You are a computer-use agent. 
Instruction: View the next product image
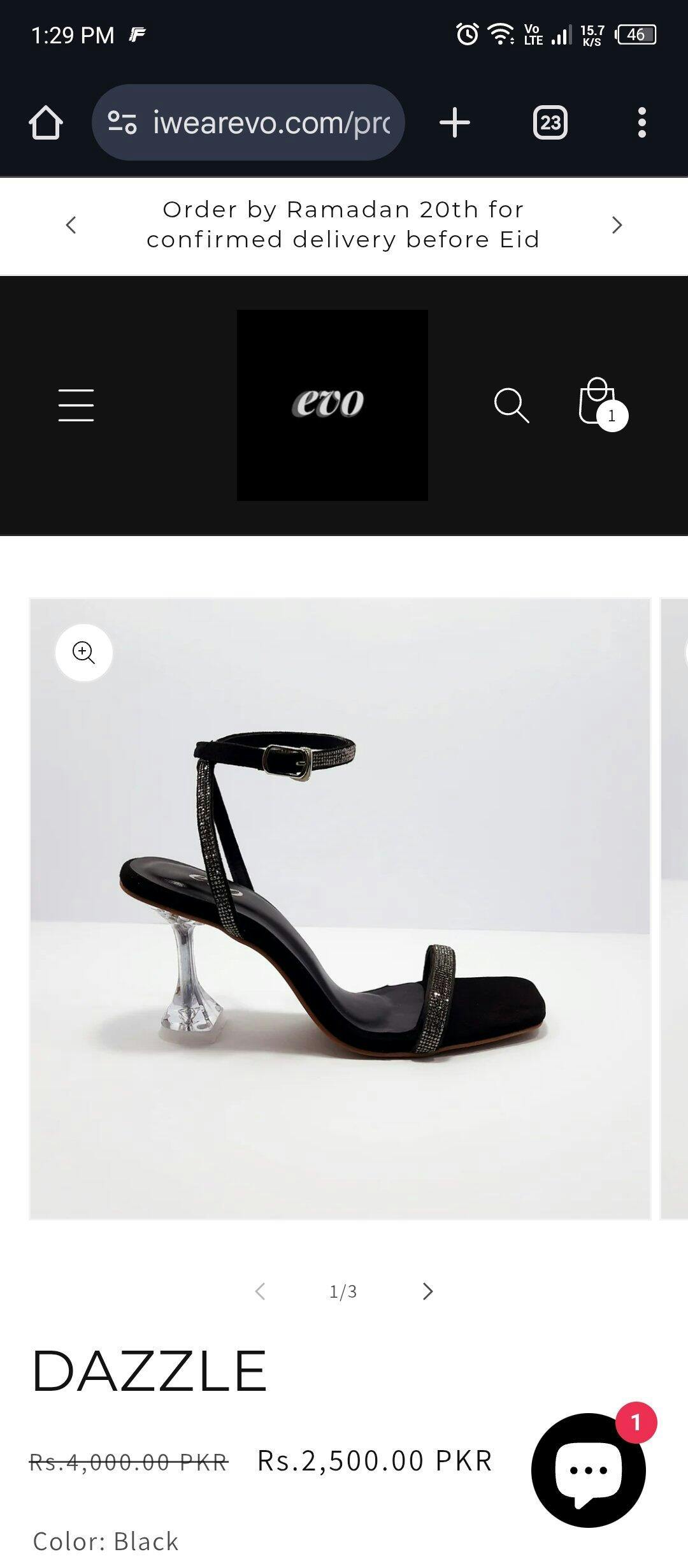(427, 1291)
